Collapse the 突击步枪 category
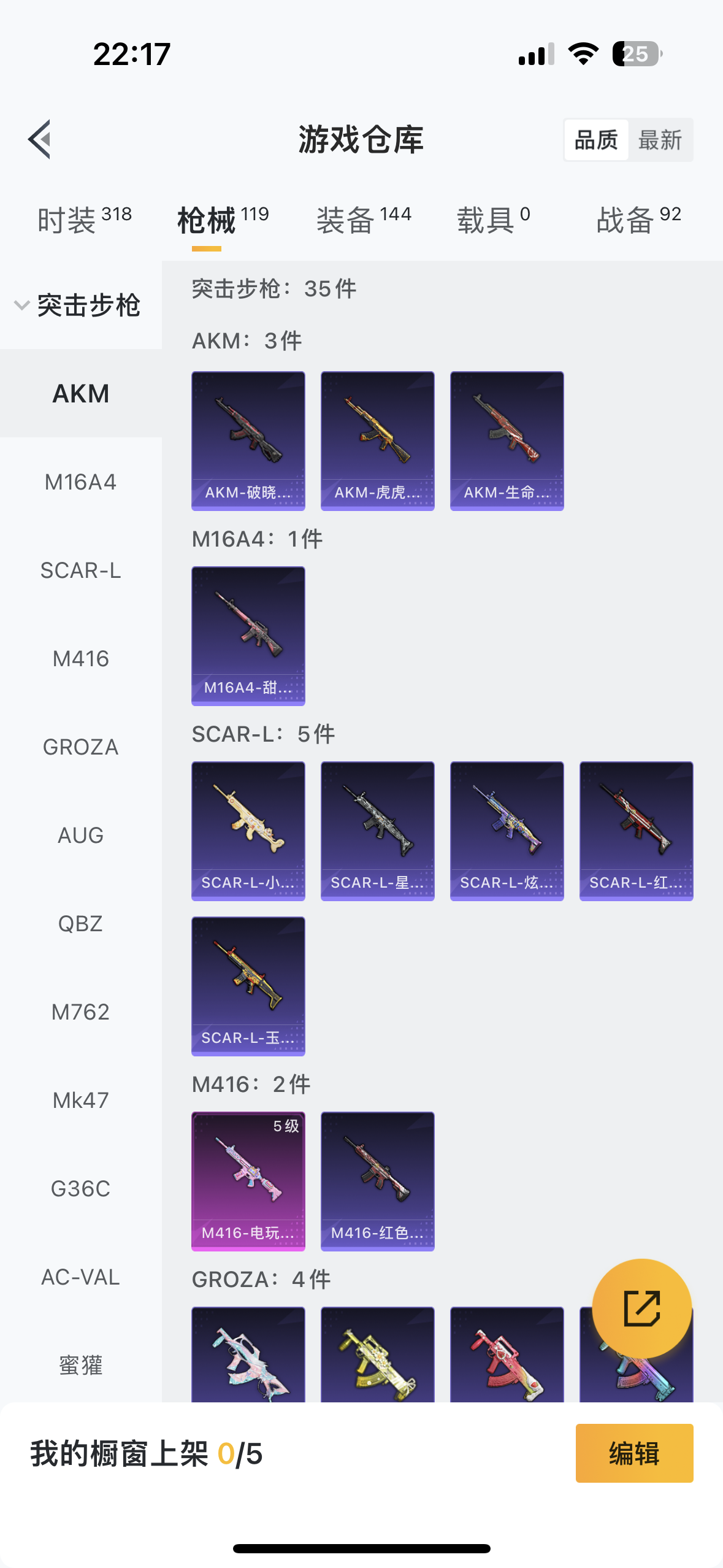Image resolution: width=723 pixels, height=1568 pixels. [x=80, y=305]
